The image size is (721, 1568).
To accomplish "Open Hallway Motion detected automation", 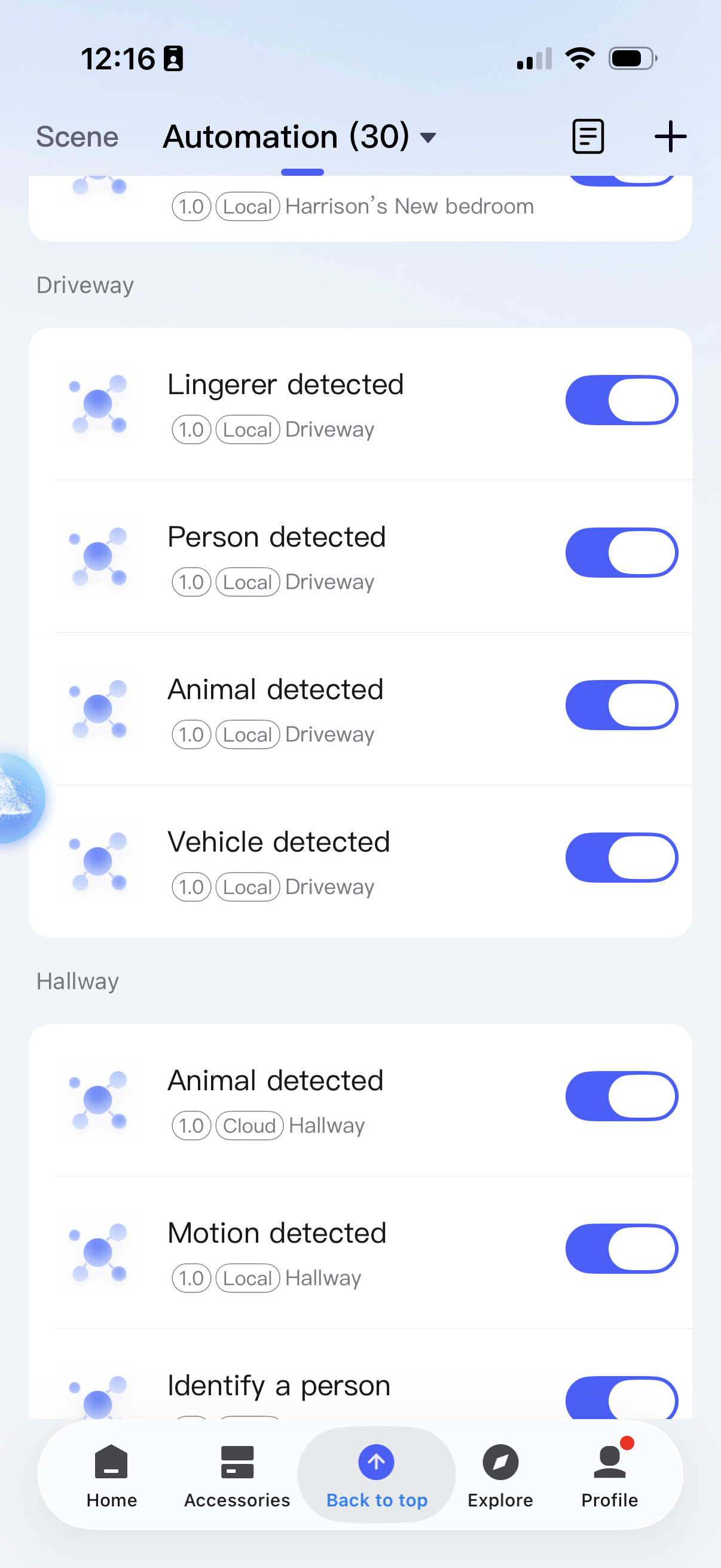I will point(277,1234).
